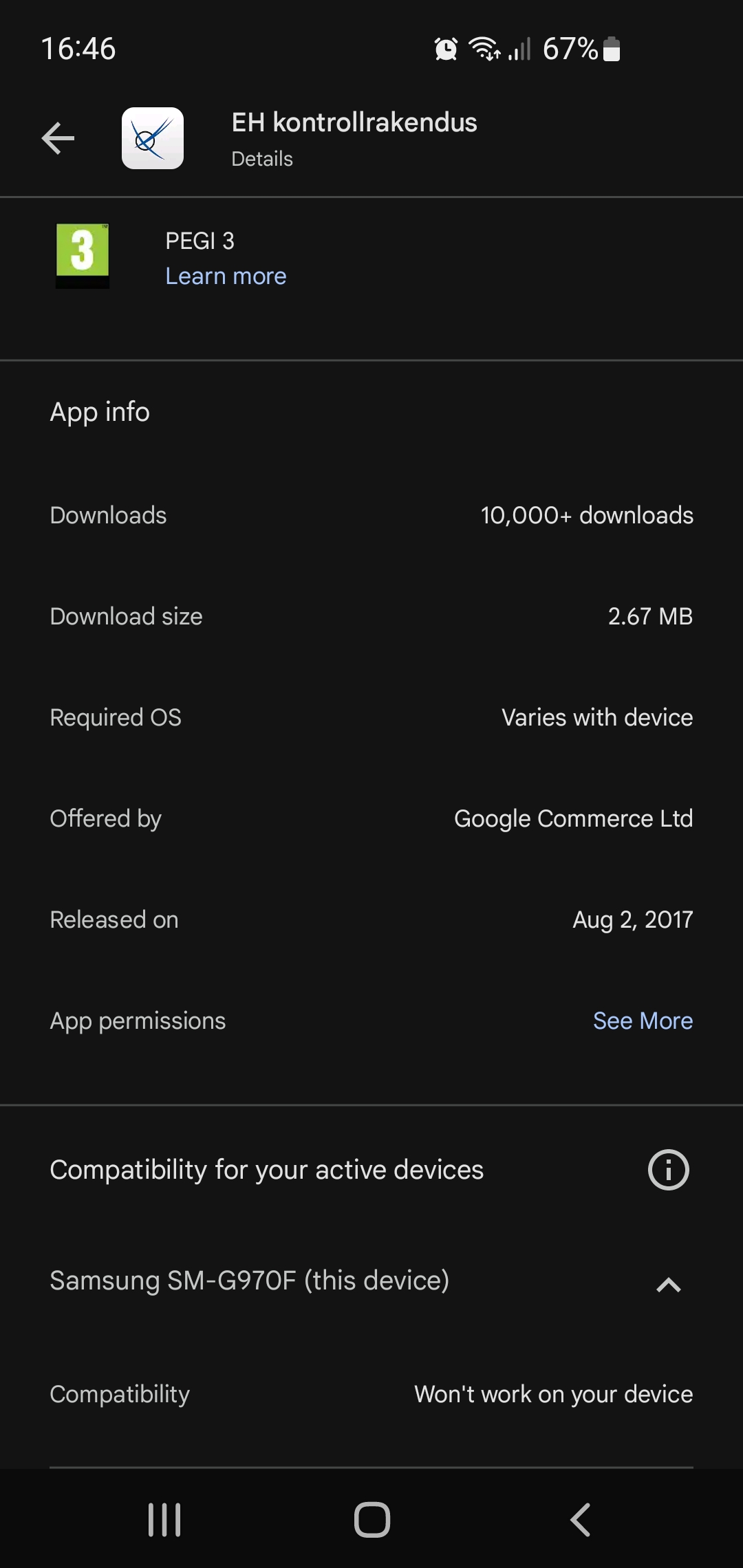
Task: Go to the home screen
Action: click(371, 1519)
